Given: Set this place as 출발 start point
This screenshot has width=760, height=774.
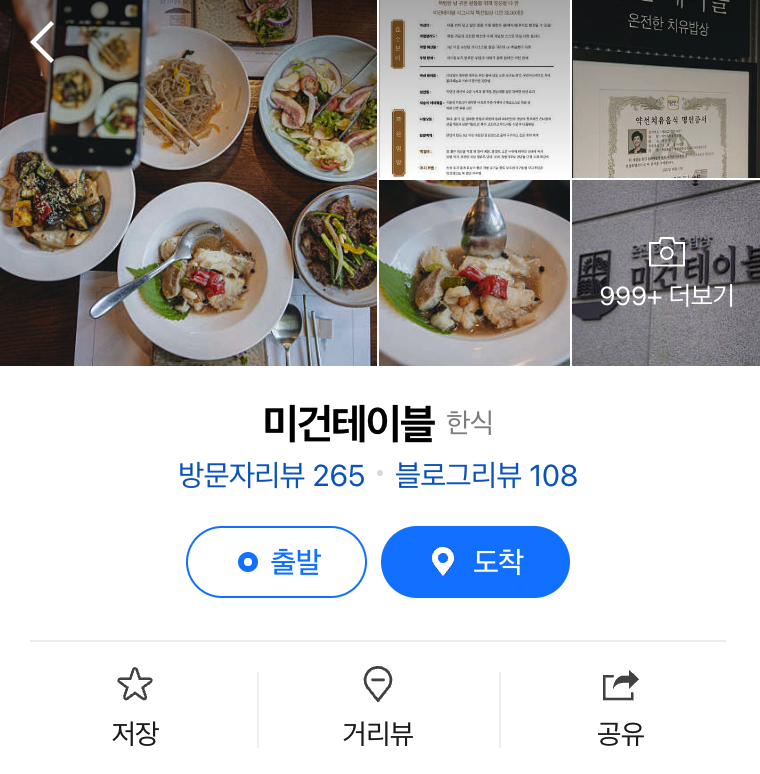Looking at the screenshot, I should point(276,562).
